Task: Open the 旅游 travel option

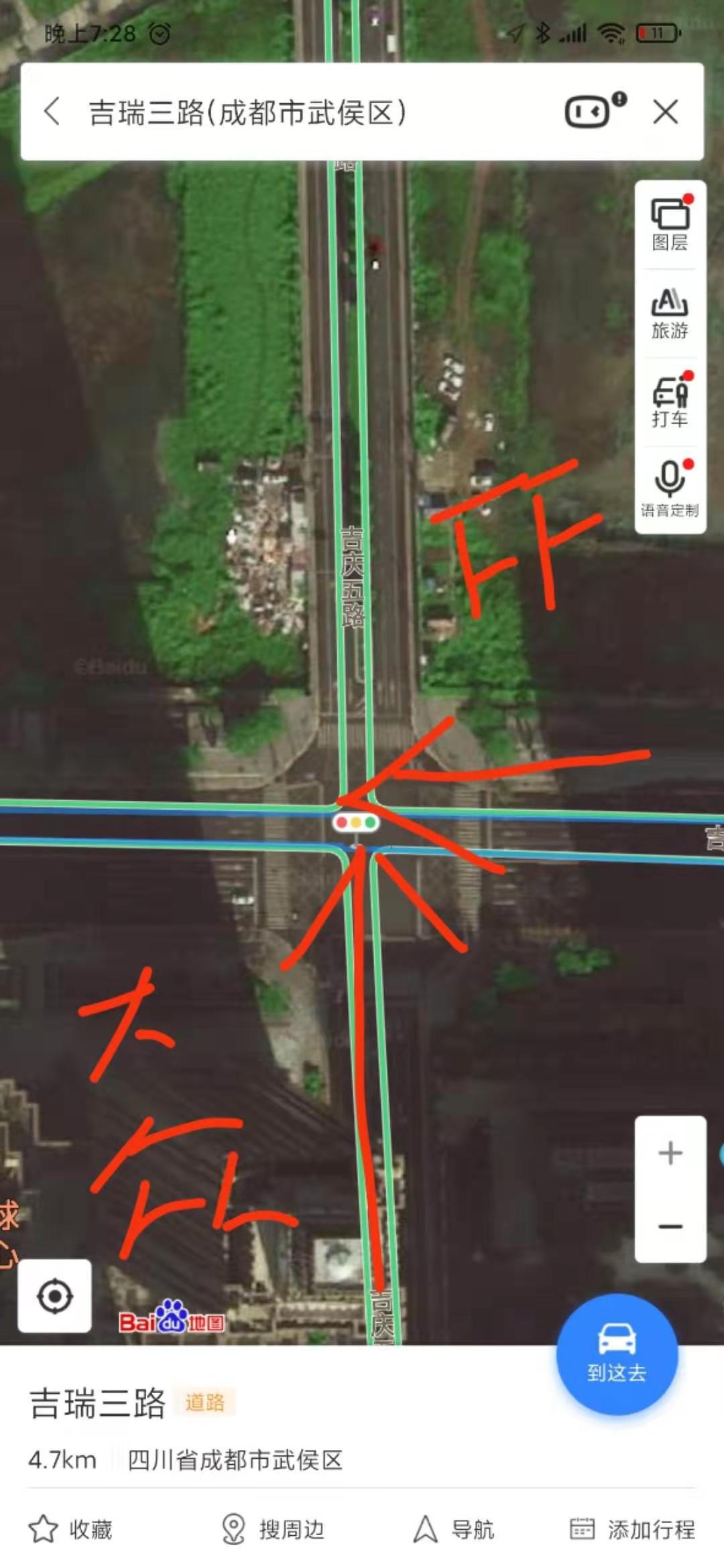Action: pos(670,314)
